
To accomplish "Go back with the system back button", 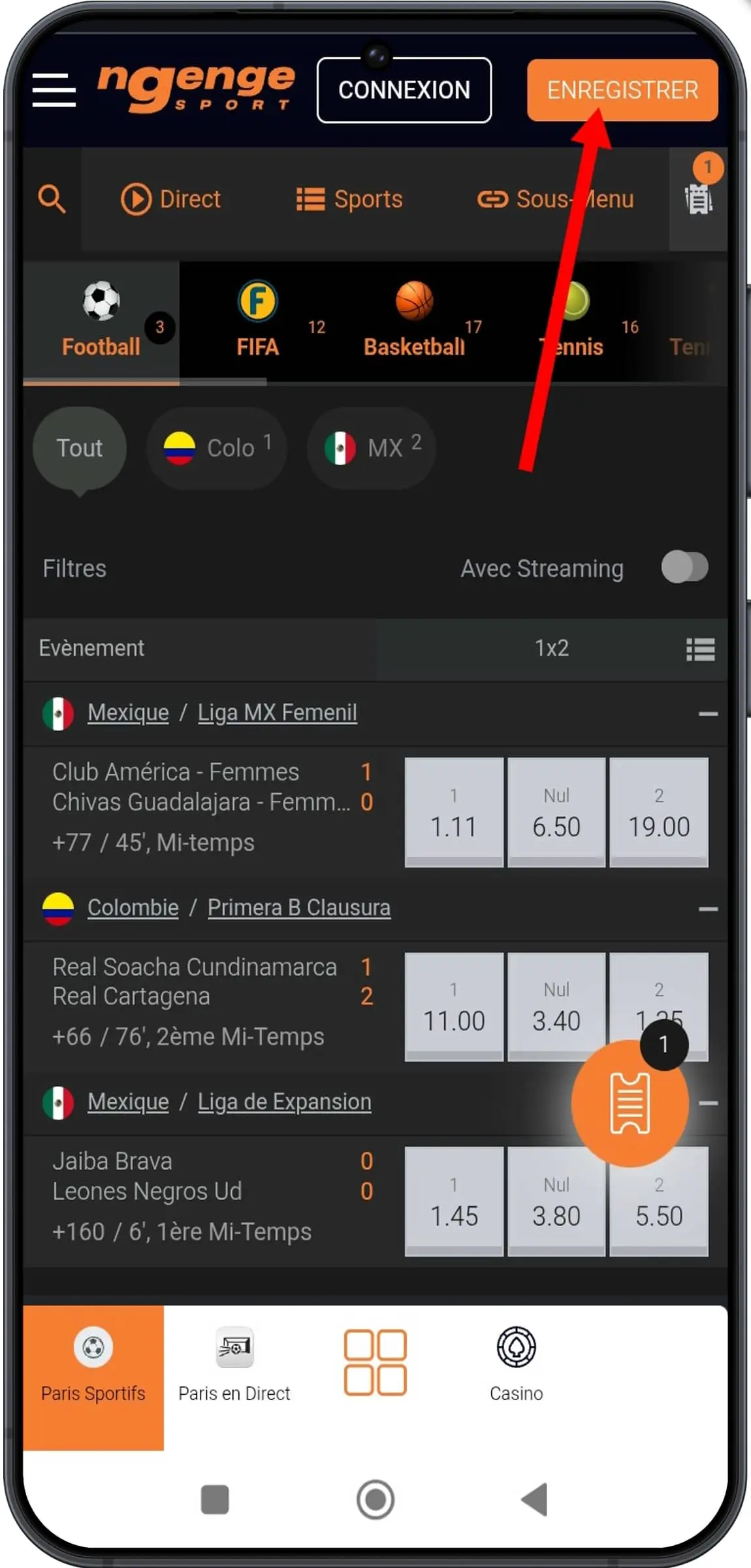I will click(535, 1499).
